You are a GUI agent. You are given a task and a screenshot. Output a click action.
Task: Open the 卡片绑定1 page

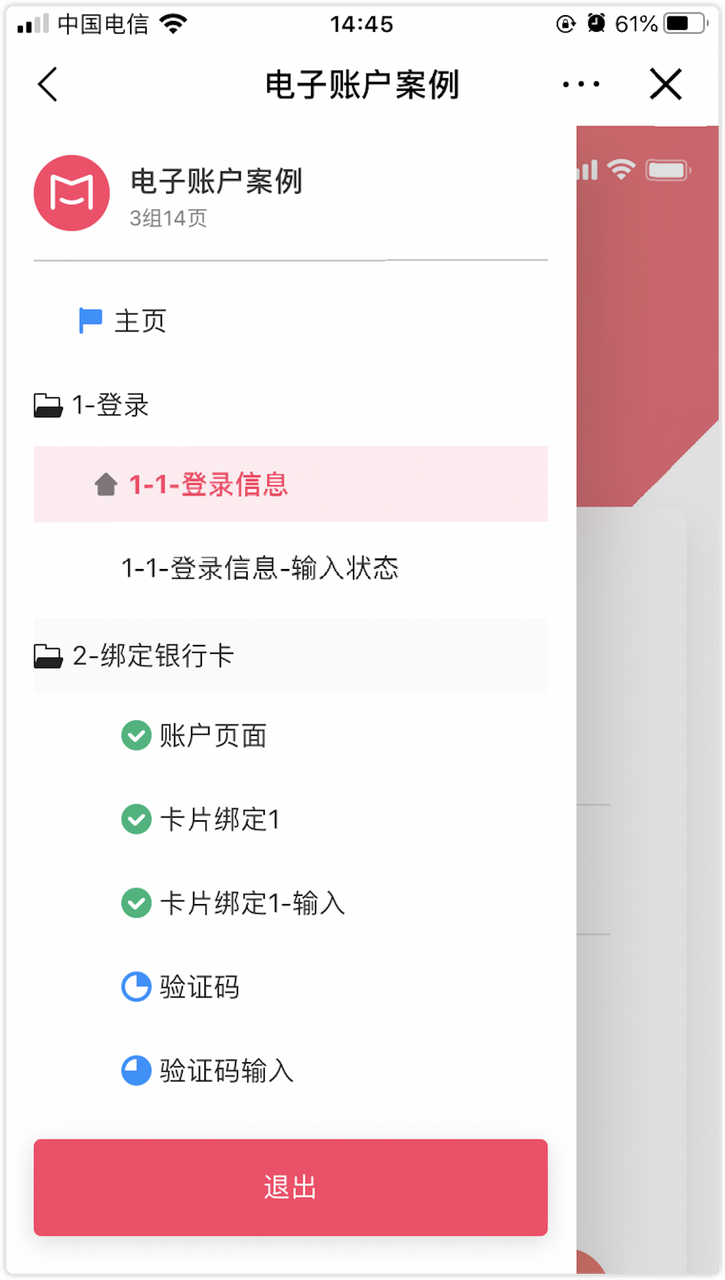point(290,820)
